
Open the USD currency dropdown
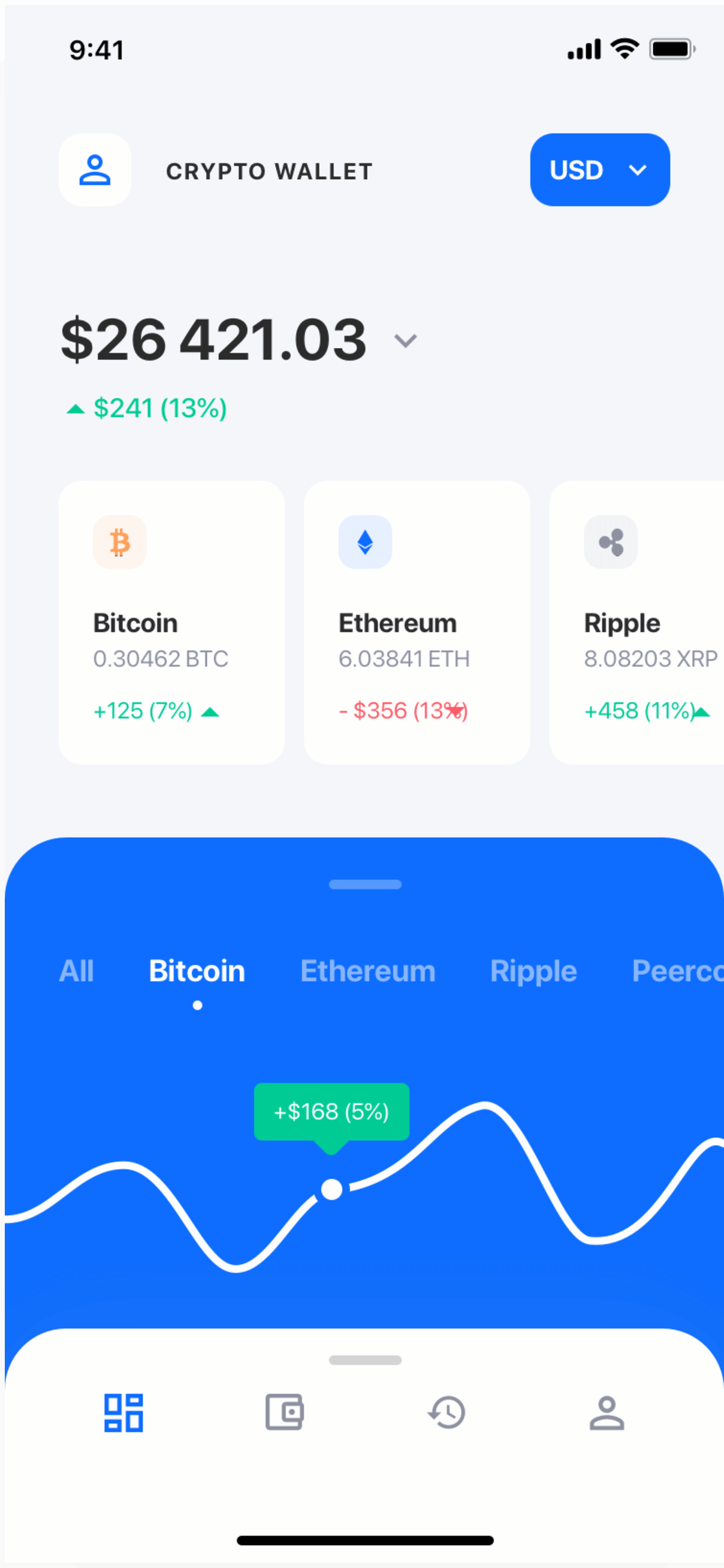click(x=599, y=170)
